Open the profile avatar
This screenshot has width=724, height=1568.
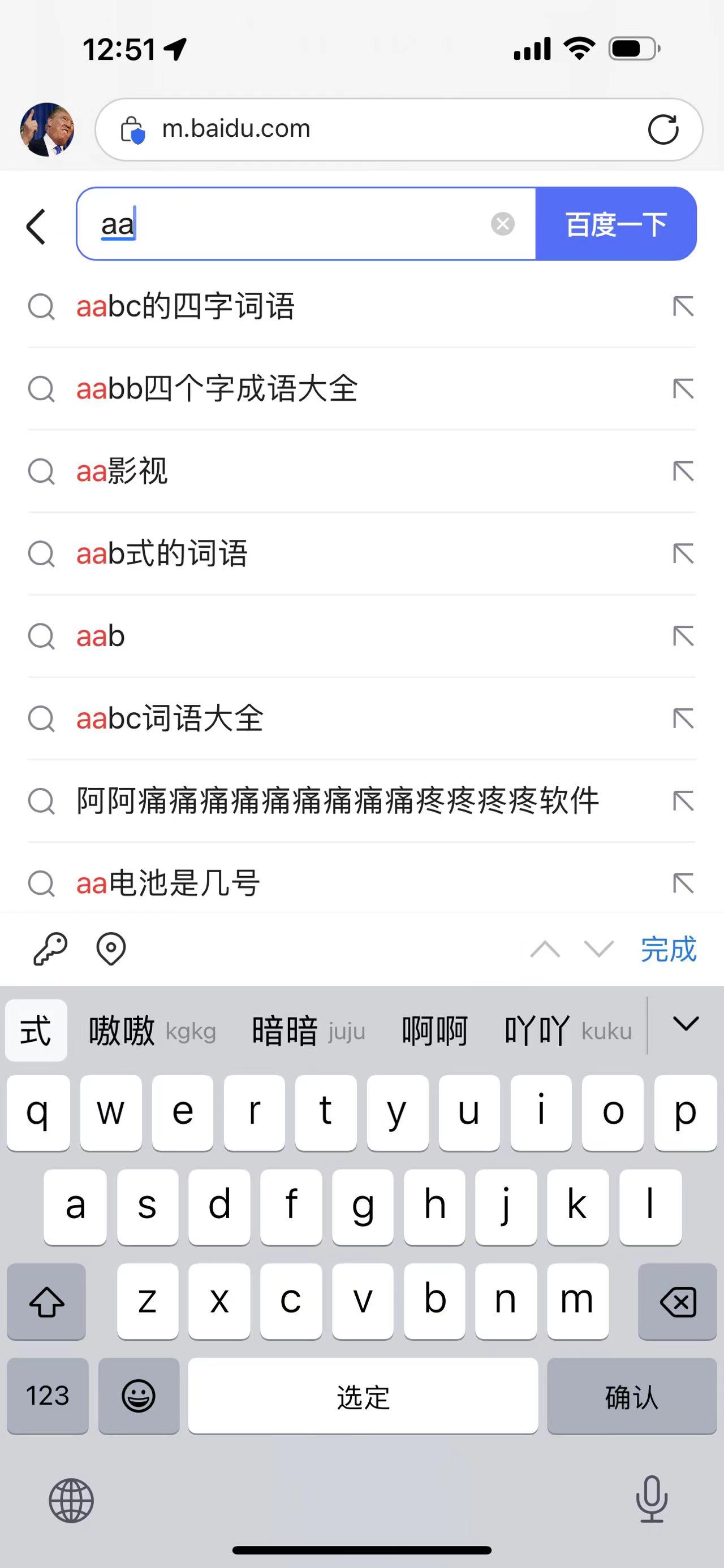47,129
